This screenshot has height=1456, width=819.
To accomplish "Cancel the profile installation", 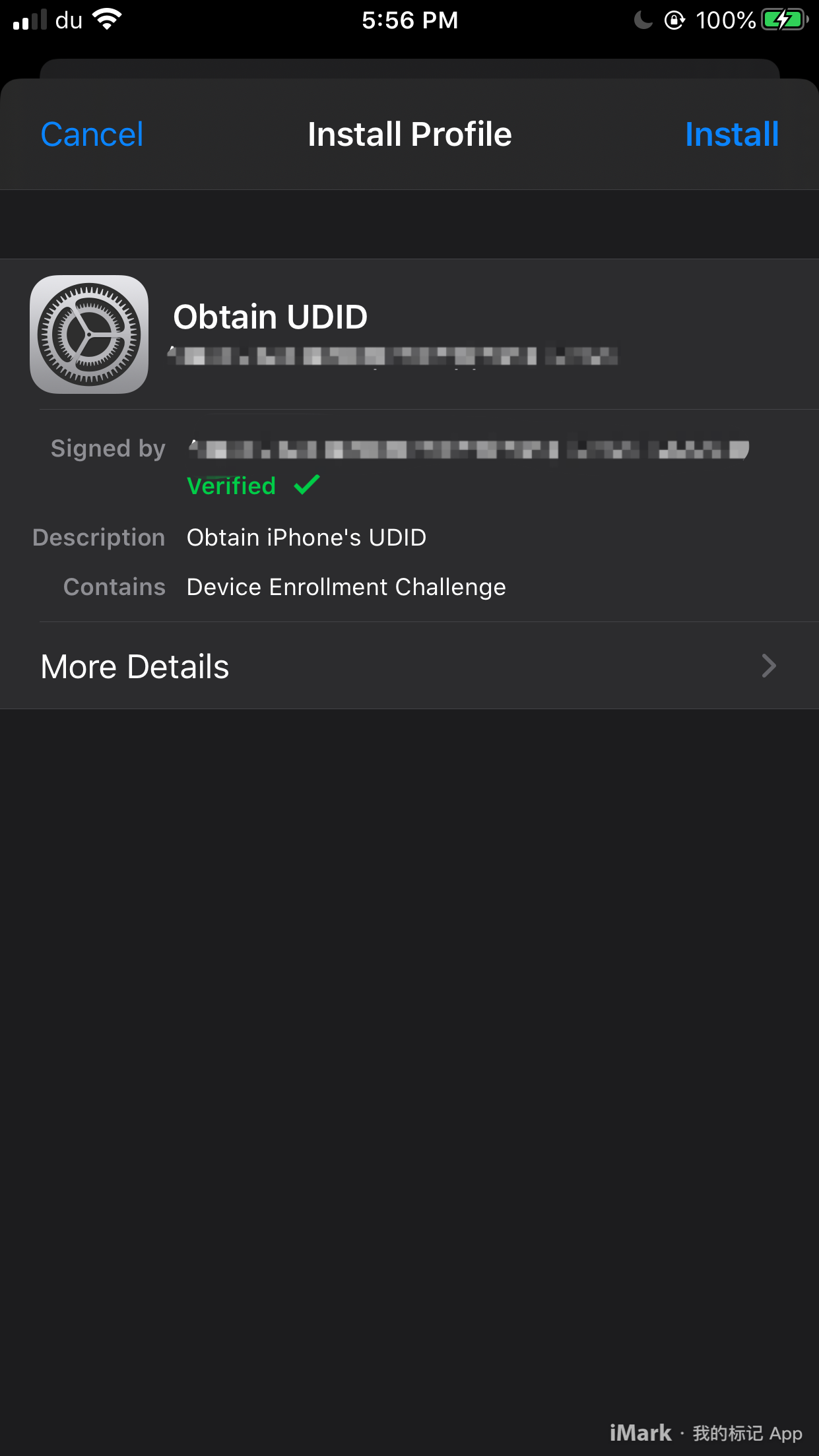I will 92,133.
